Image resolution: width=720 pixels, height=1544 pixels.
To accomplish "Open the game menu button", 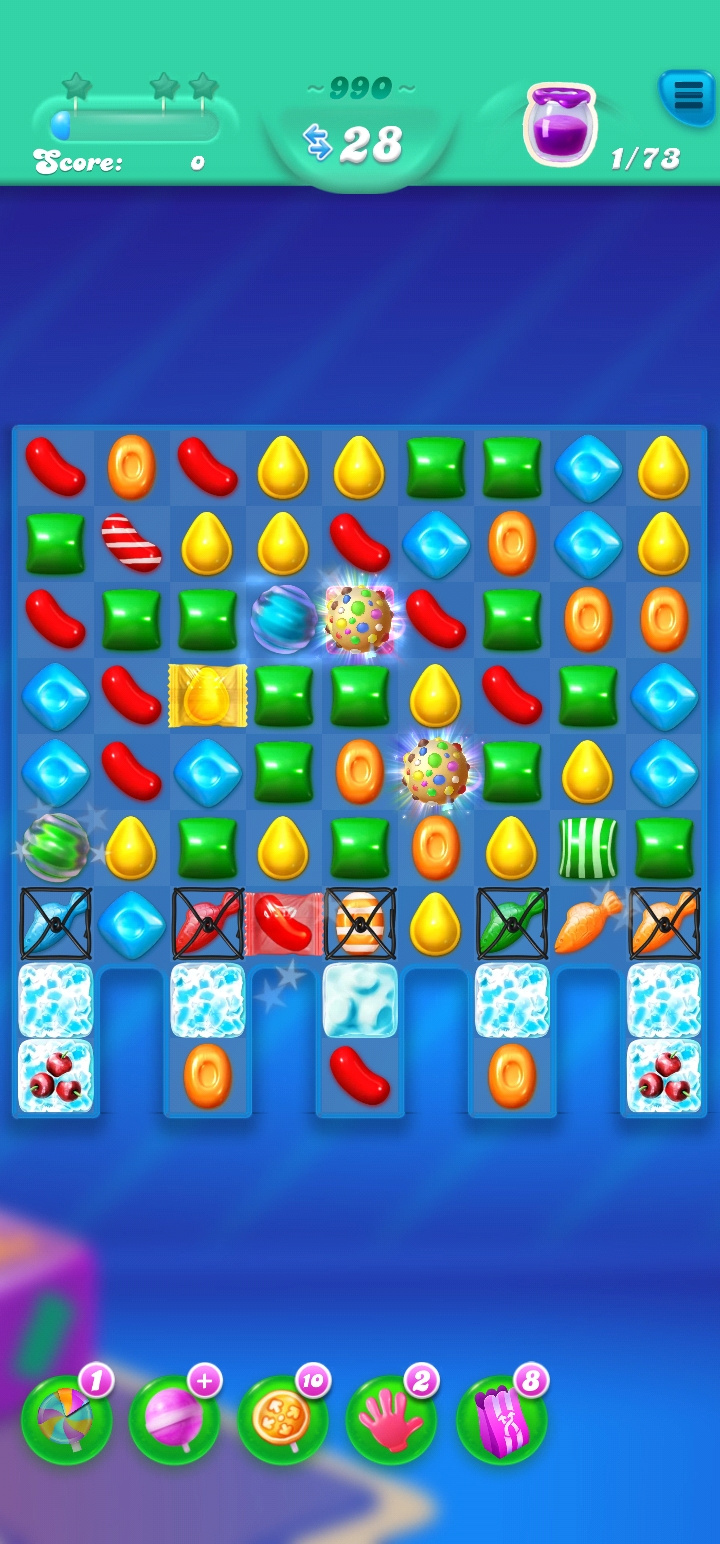I will 687,96.
